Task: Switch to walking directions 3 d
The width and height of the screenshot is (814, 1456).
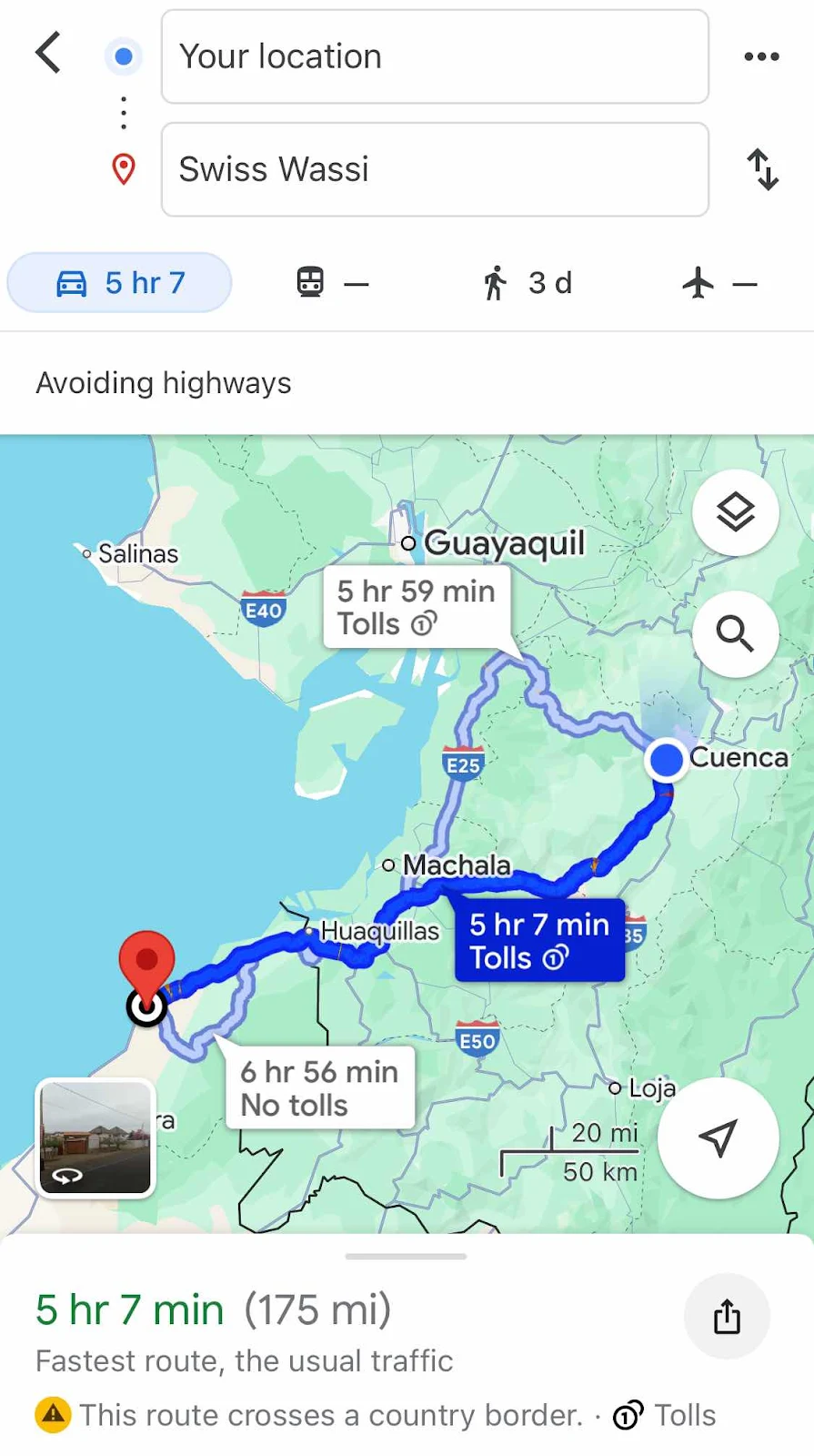Action: coord(528,283)
